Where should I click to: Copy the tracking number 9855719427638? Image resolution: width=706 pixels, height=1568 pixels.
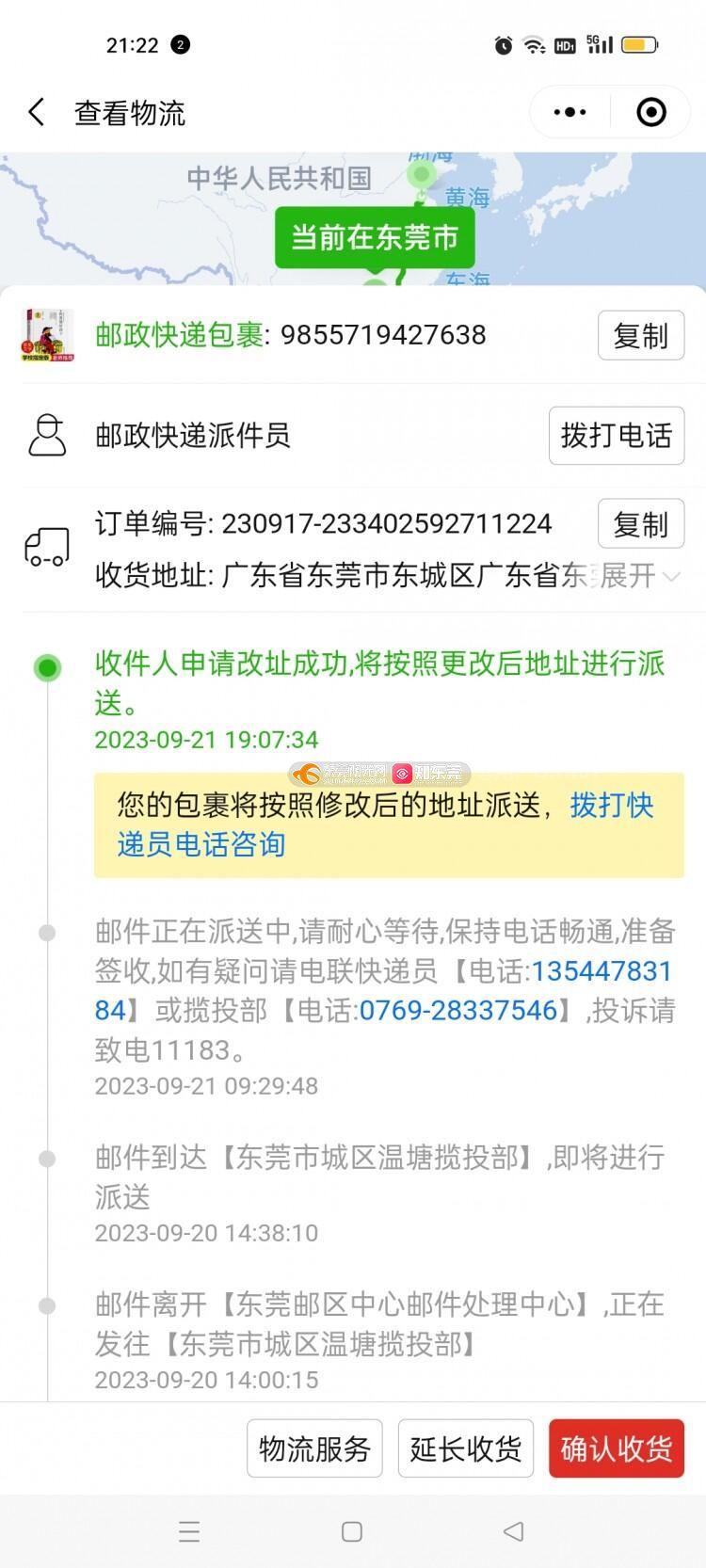(640, 336)
